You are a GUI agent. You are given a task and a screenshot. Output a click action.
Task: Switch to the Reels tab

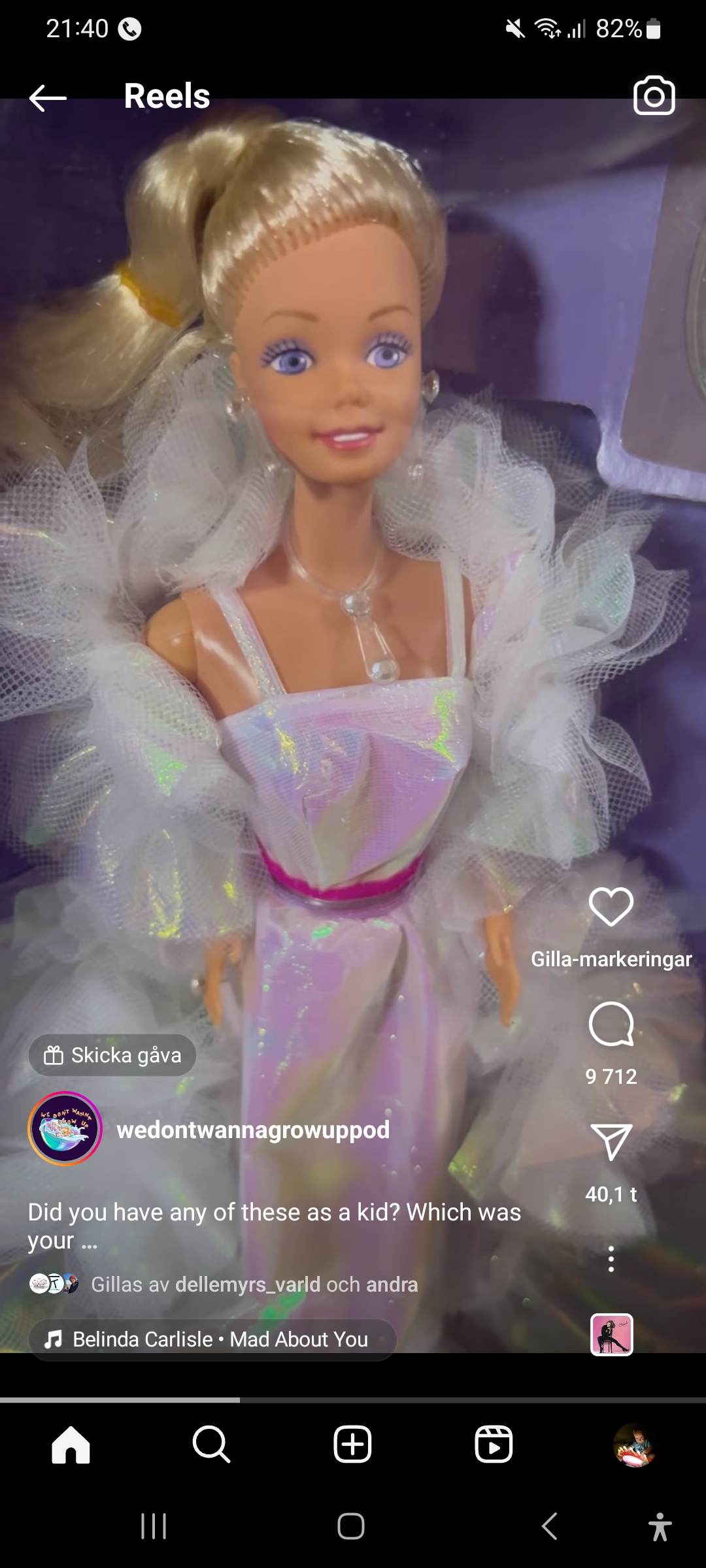[494, 1445]
